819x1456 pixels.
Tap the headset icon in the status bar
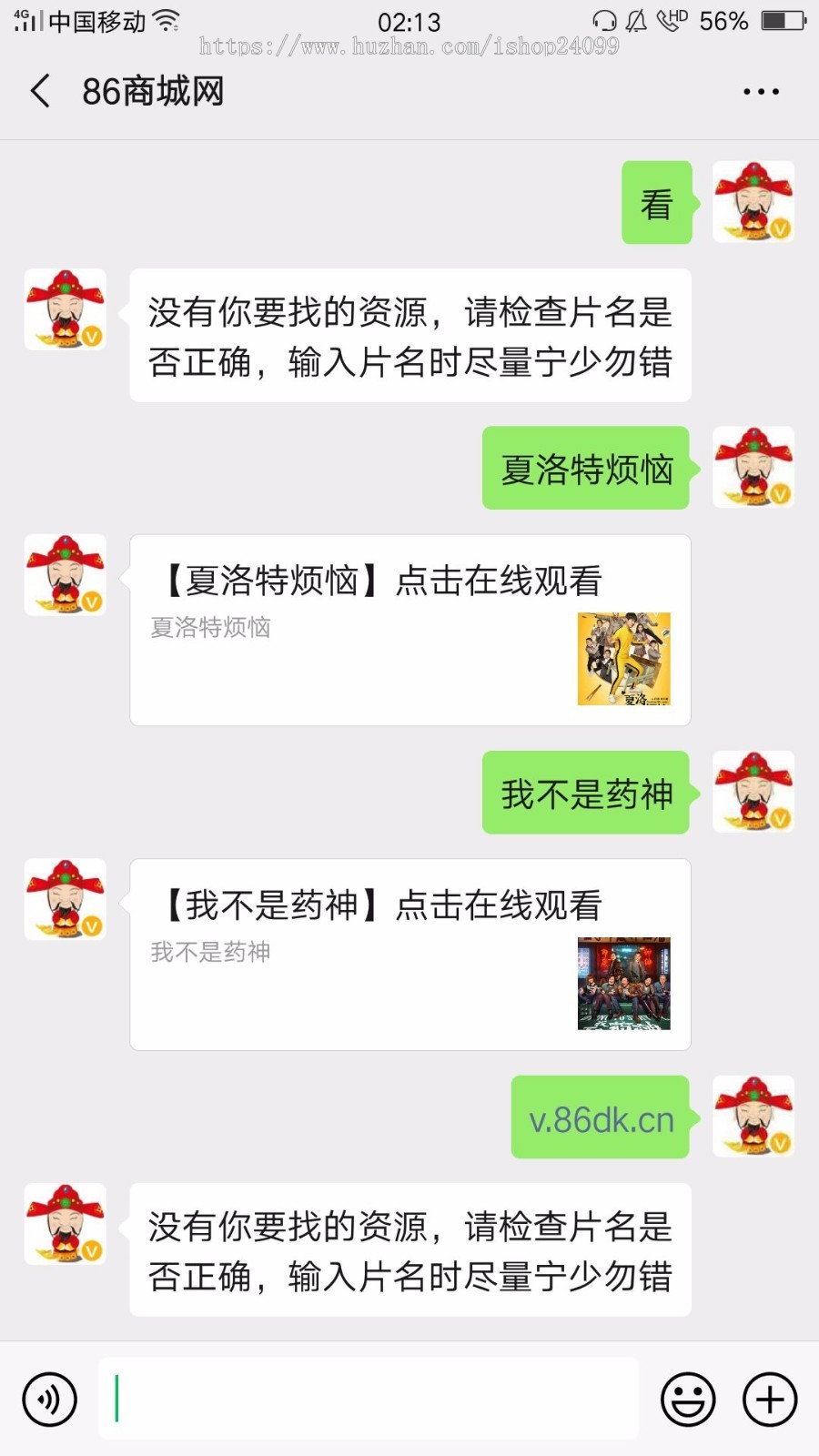[x=602, y=18]
